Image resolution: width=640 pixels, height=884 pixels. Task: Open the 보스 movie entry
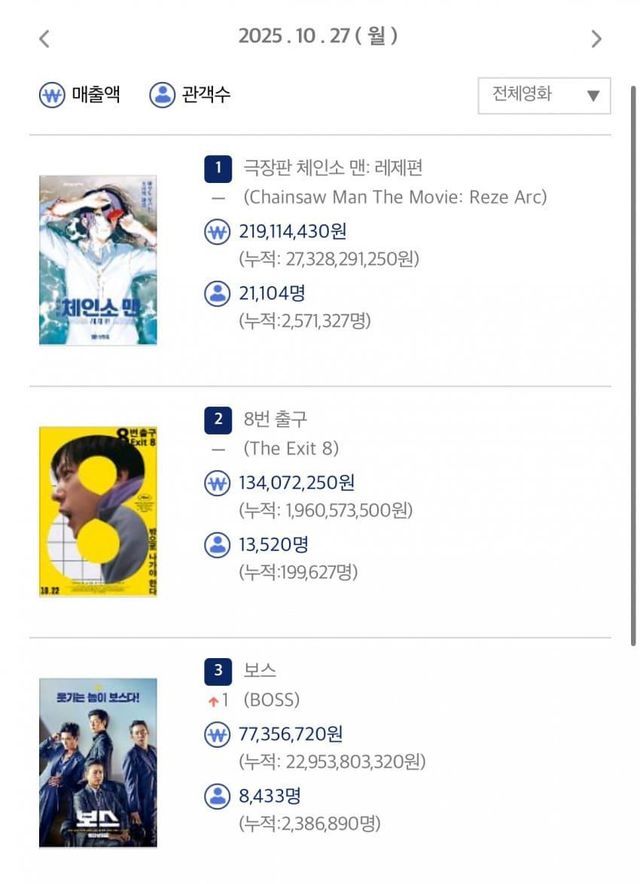coord(260,670)
